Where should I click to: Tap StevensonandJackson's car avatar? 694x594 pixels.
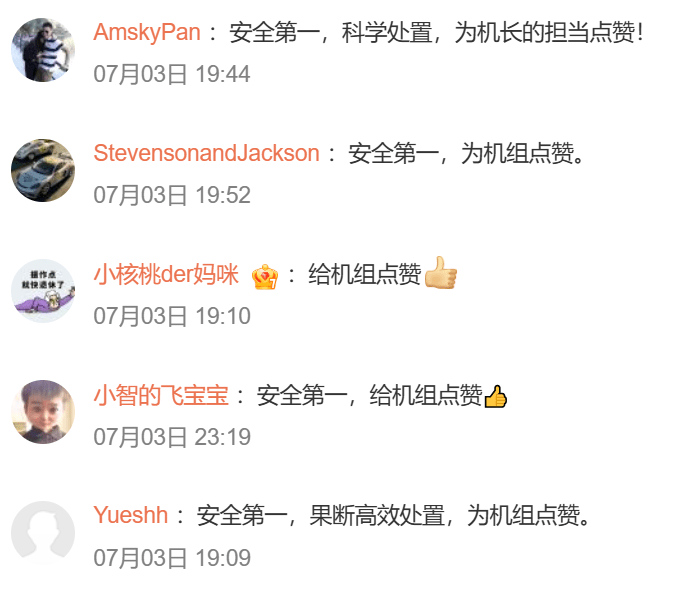[43, 171]
